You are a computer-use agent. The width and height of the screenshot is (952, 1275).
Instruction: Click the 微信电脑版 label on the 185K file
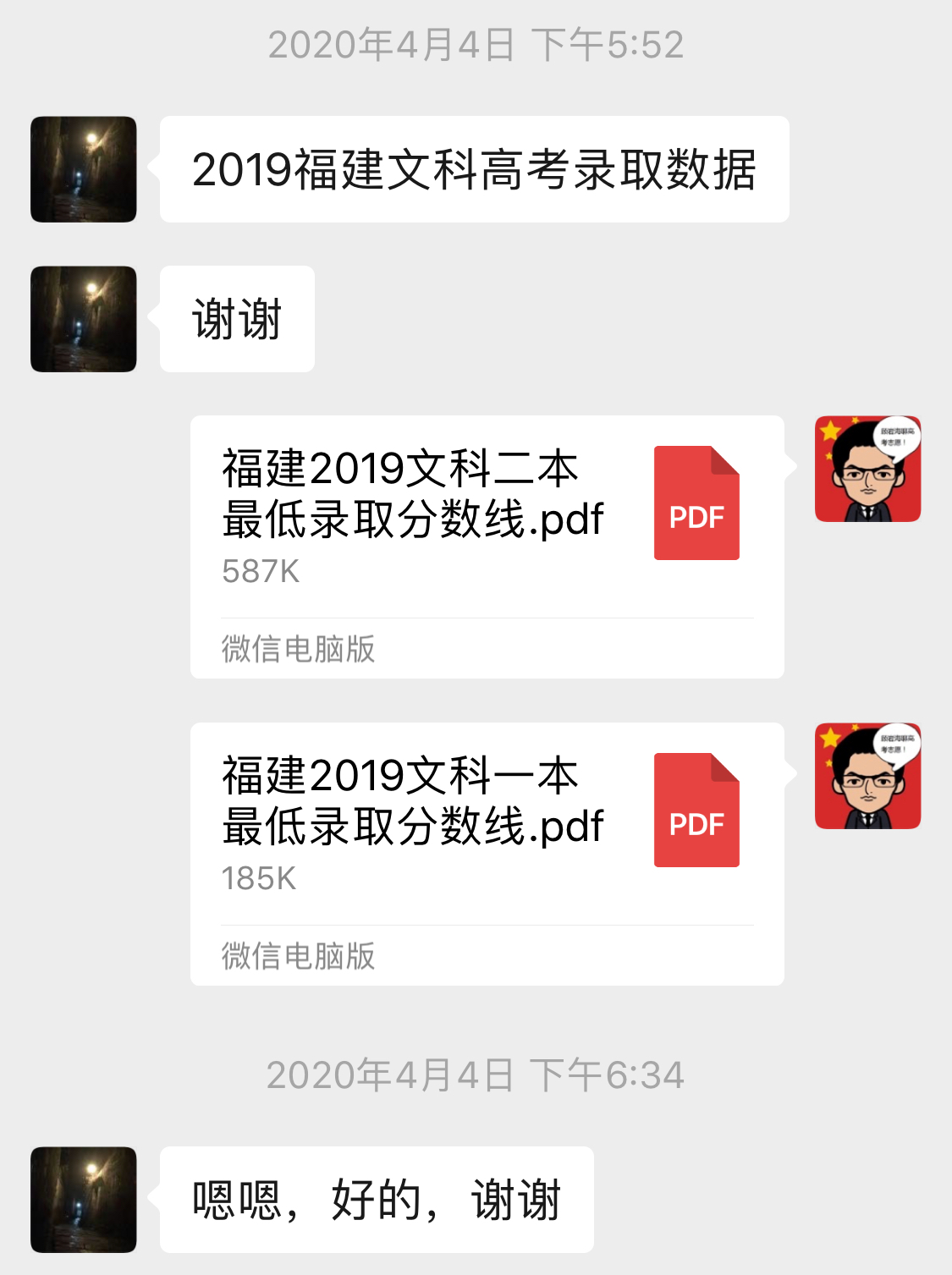297,956
